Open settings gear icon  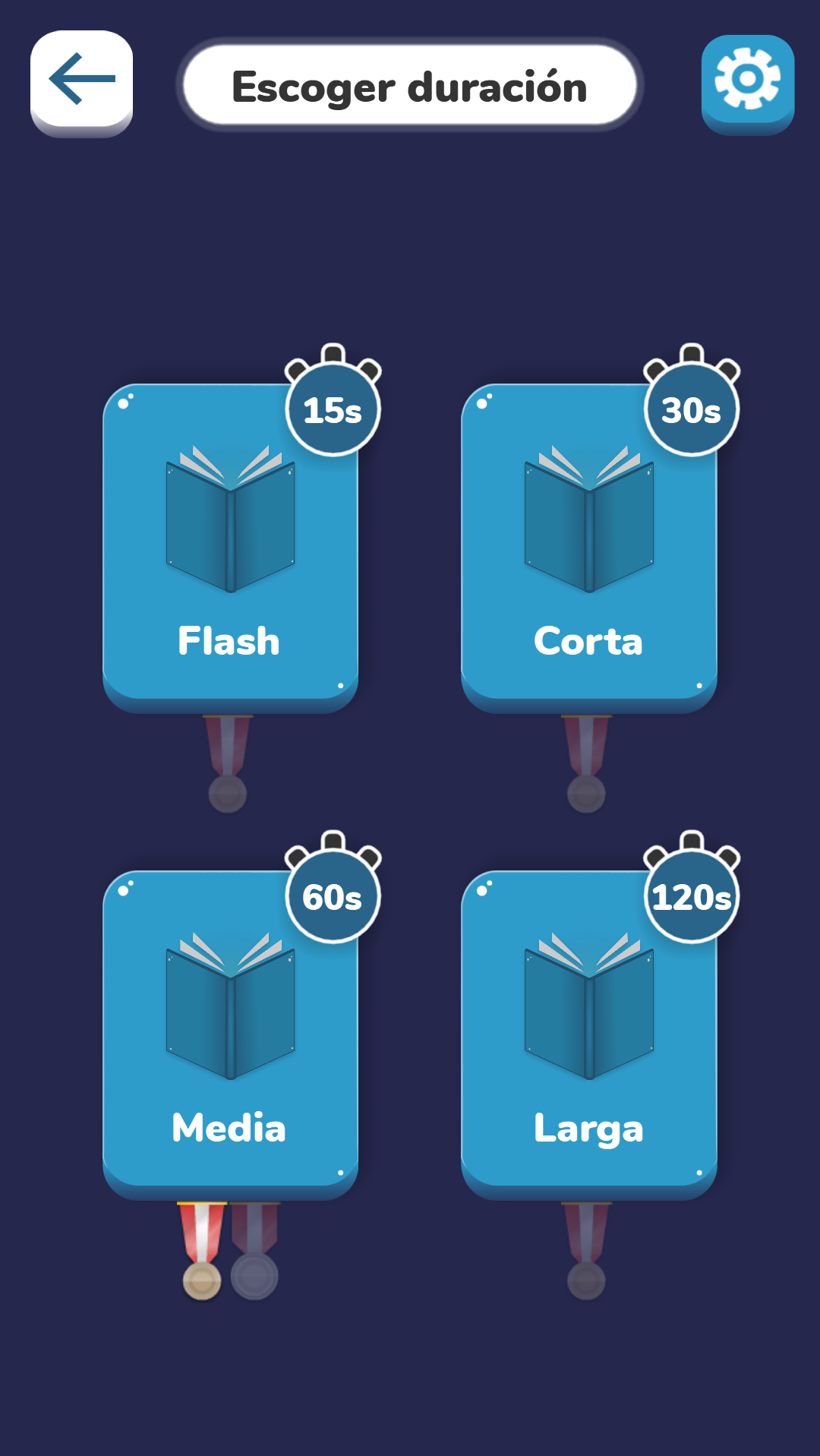[747, 81]
